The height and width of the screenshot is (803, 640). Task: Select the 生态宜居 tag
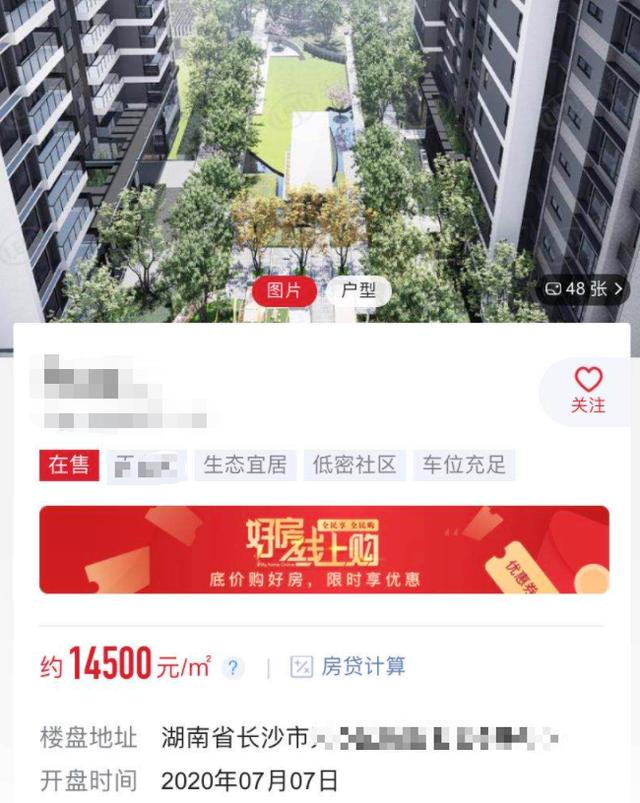245,465
